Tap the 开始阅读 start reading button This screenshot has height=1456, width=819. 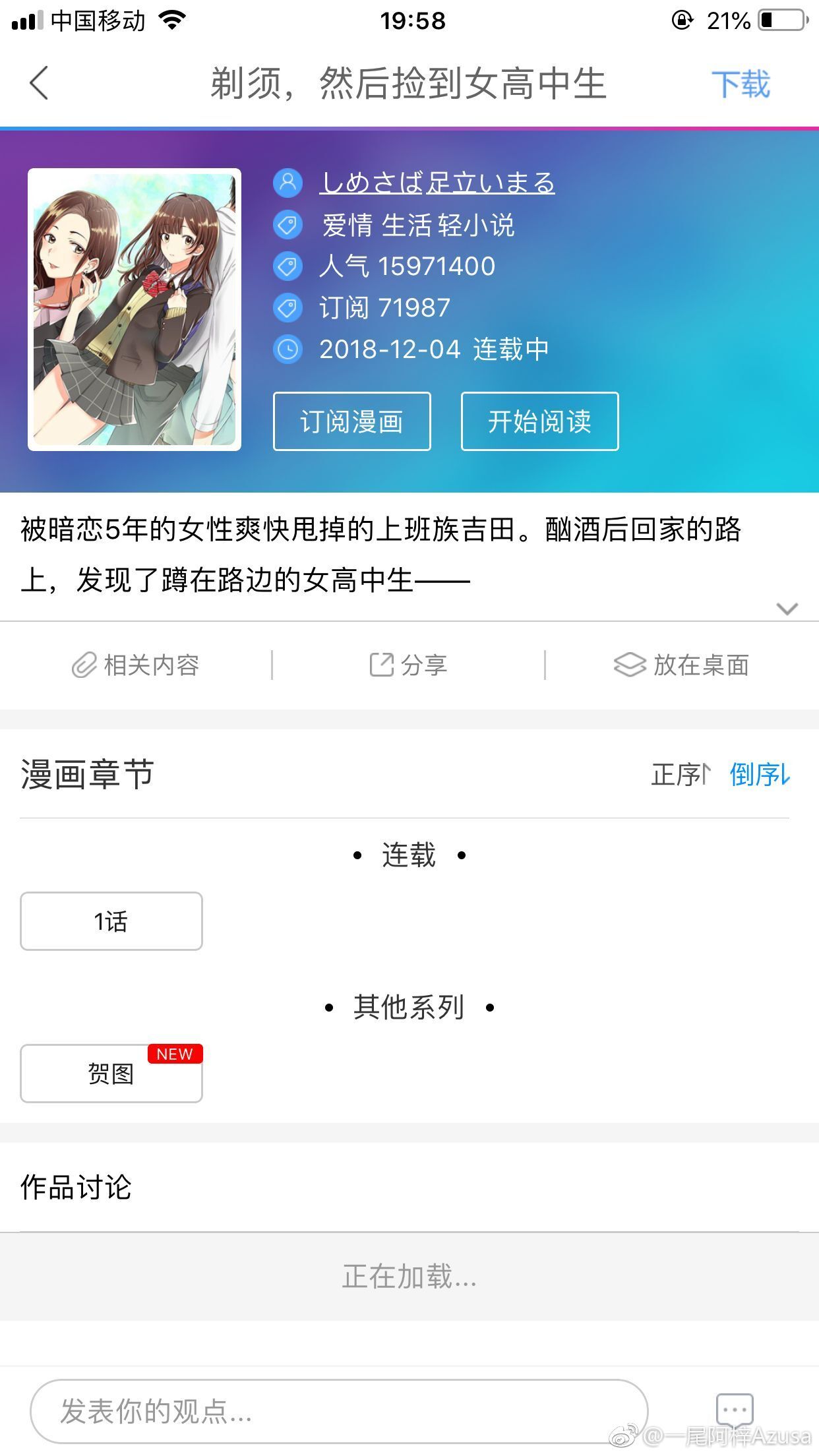(x=539, y=421)
